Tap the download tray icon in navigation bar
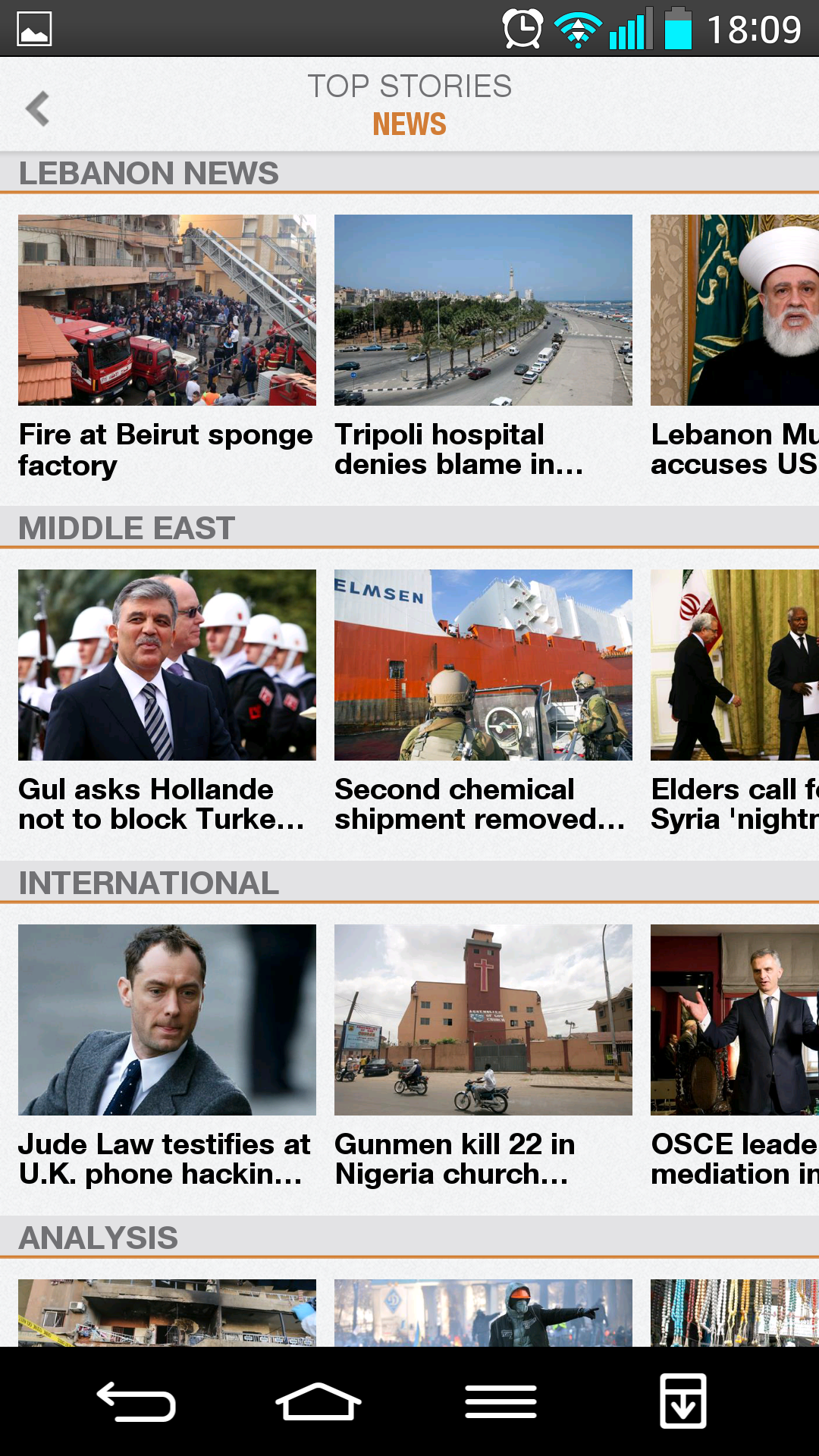Viewport: 819px width, 1456px height. (682, 1401)
